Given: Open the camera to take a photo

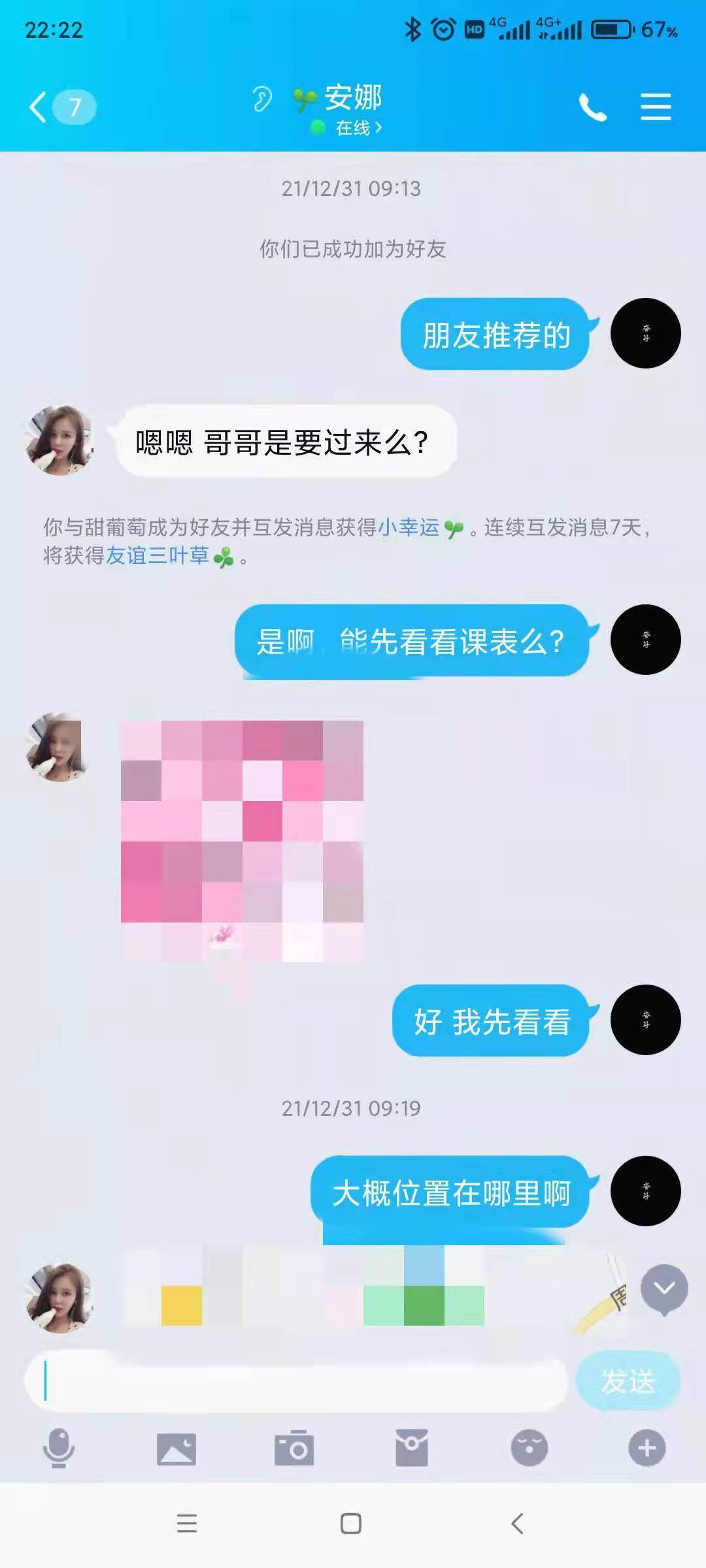Looking at the screenshot, I should [294, 1449].
